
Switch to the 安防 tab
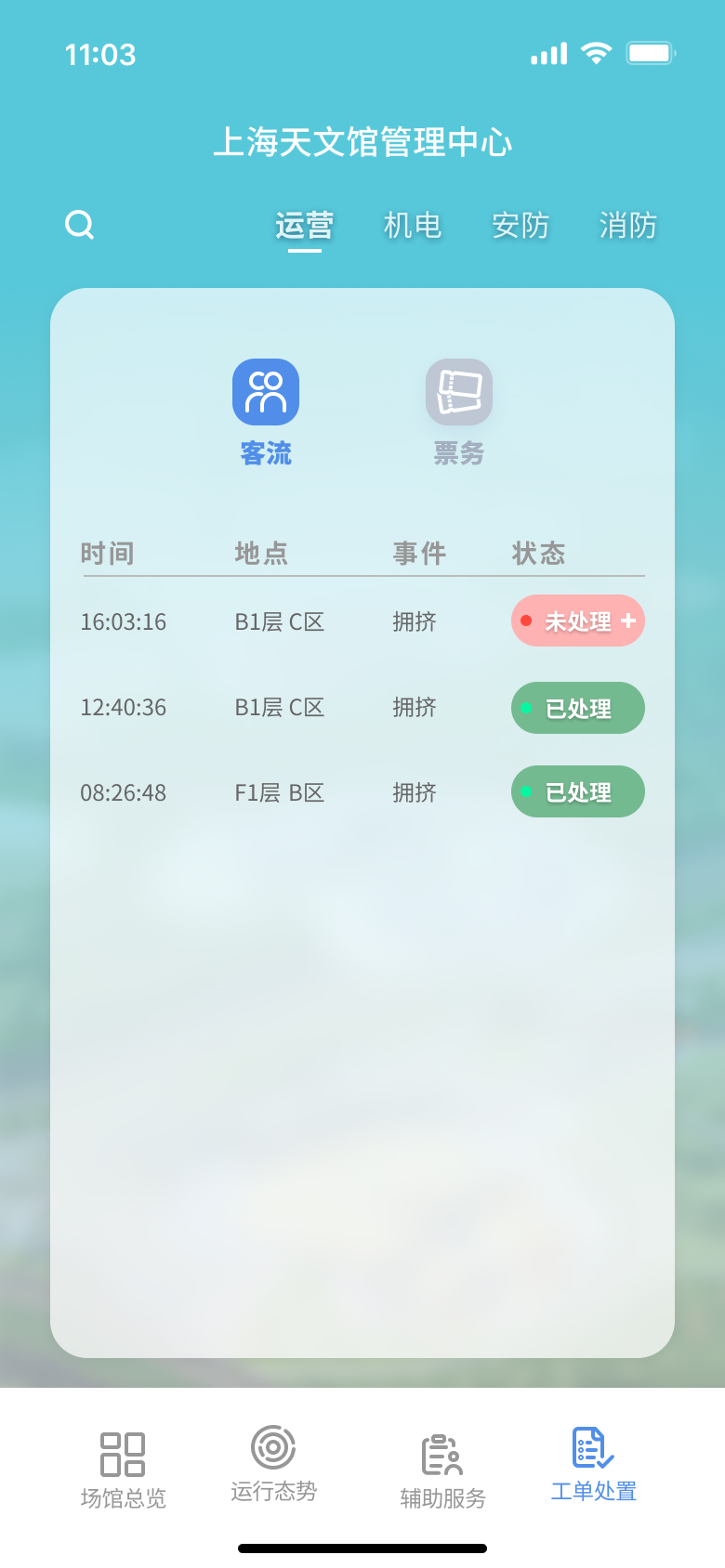click(x=521, y=226)
